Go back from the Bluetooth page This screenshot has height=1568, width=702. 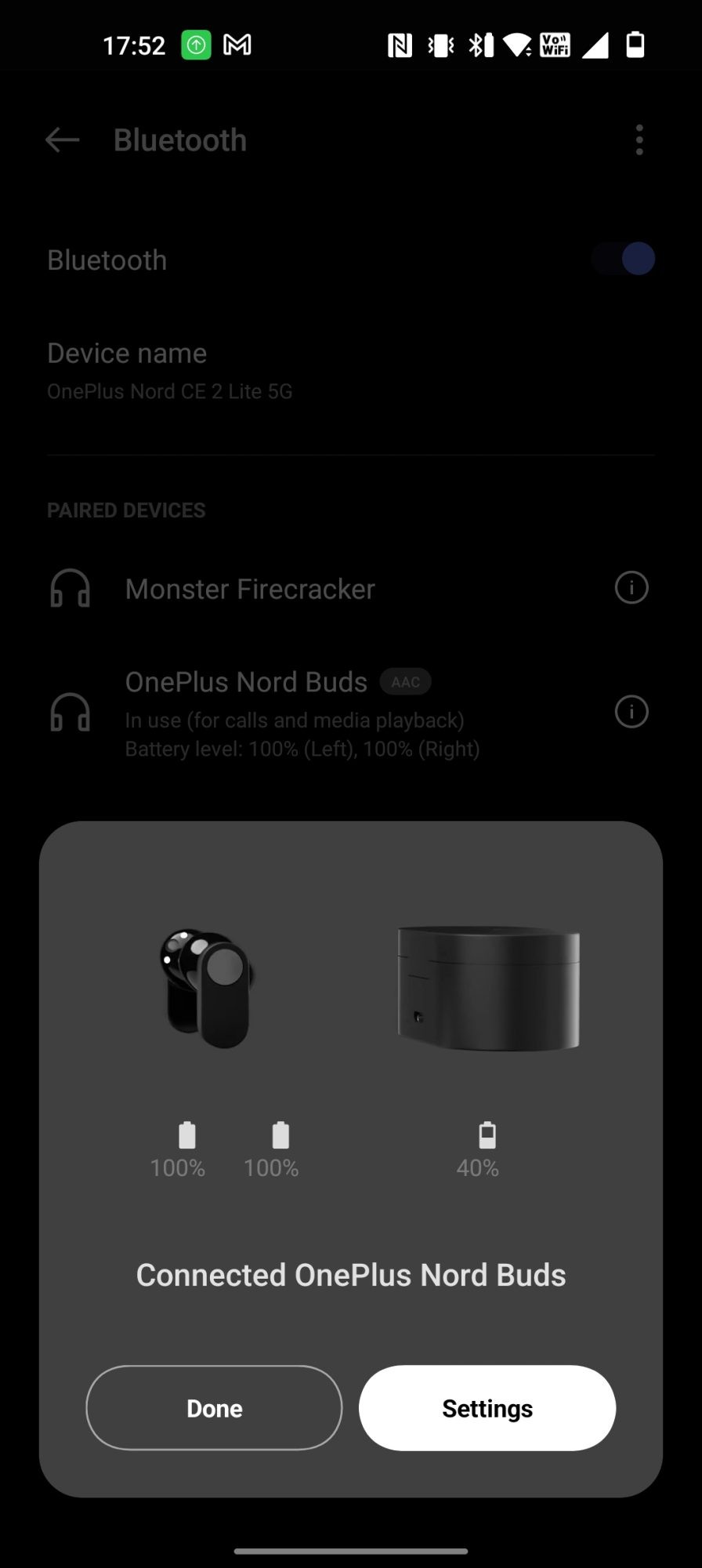pyautogui.click(x=63, y=140)
